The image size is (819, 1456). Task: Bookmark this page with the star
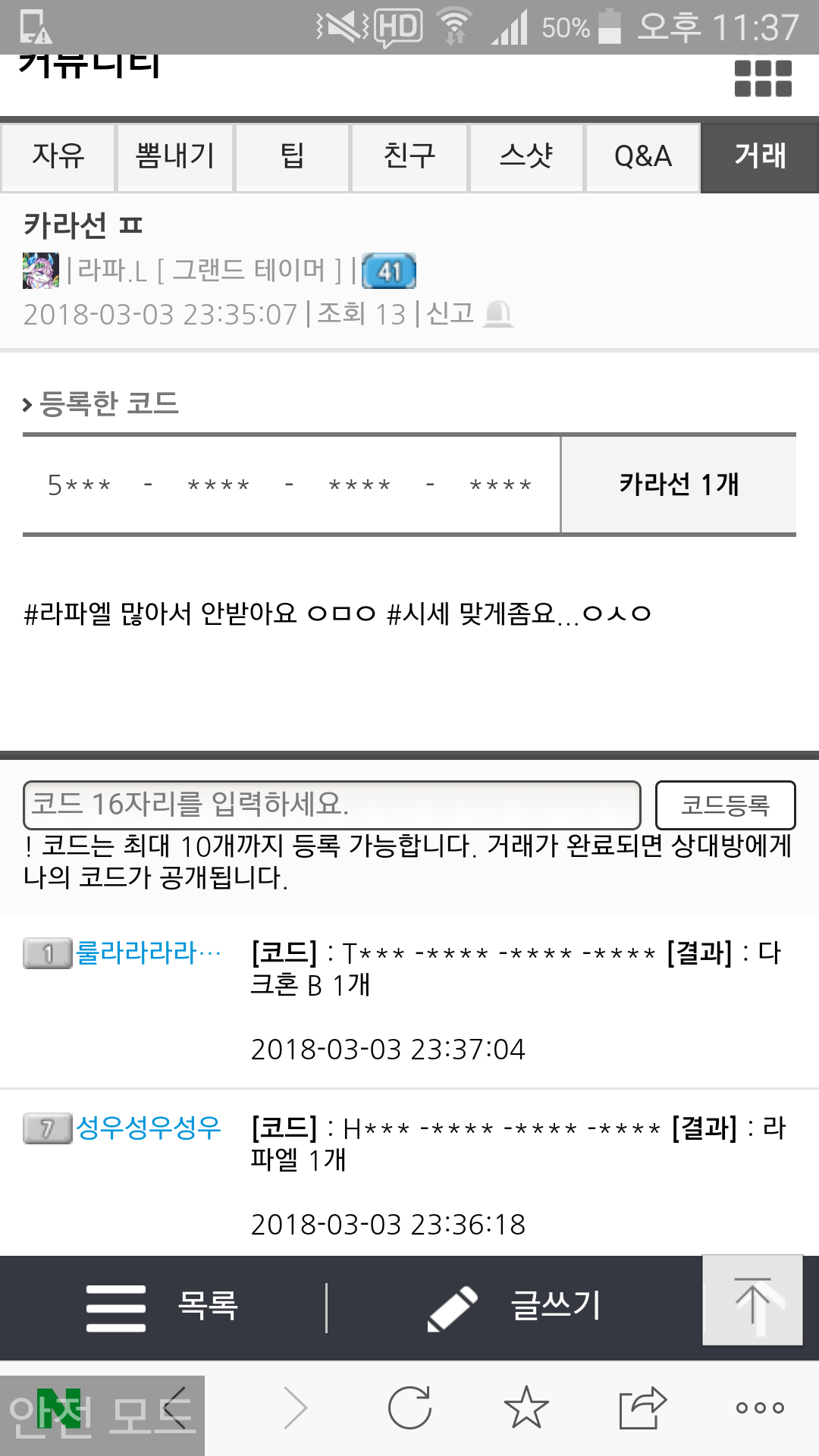526,1408
